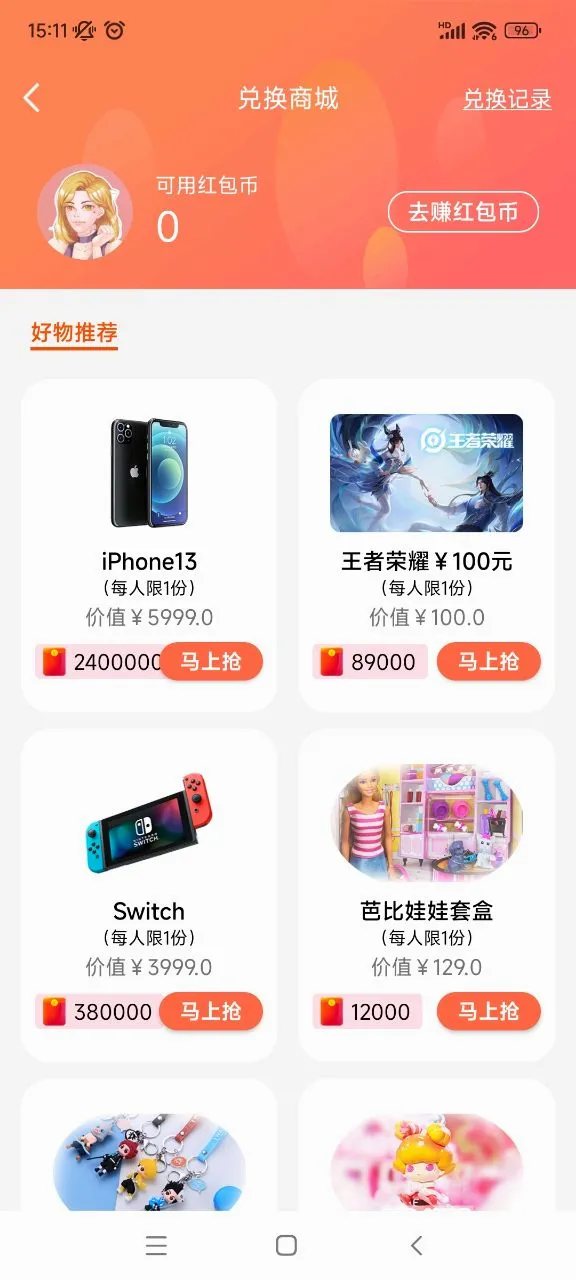Open the 兑换记录 link
576x1280 pixels.
[x=507, y=99]
